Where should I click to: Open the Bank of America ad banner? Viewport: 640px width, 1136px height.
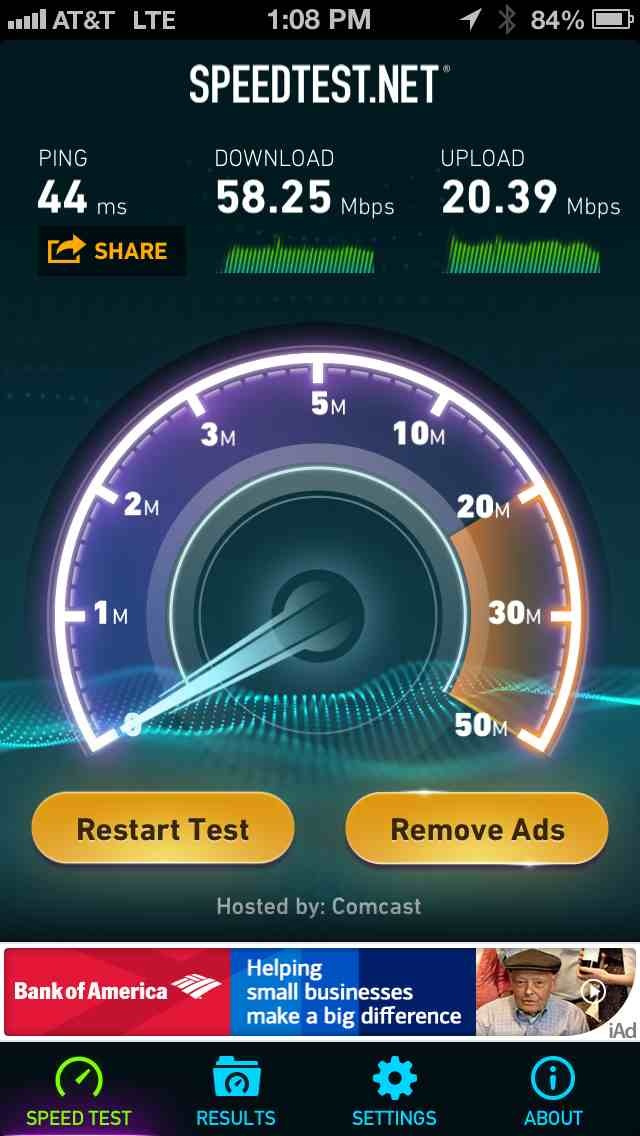[320, 992]
